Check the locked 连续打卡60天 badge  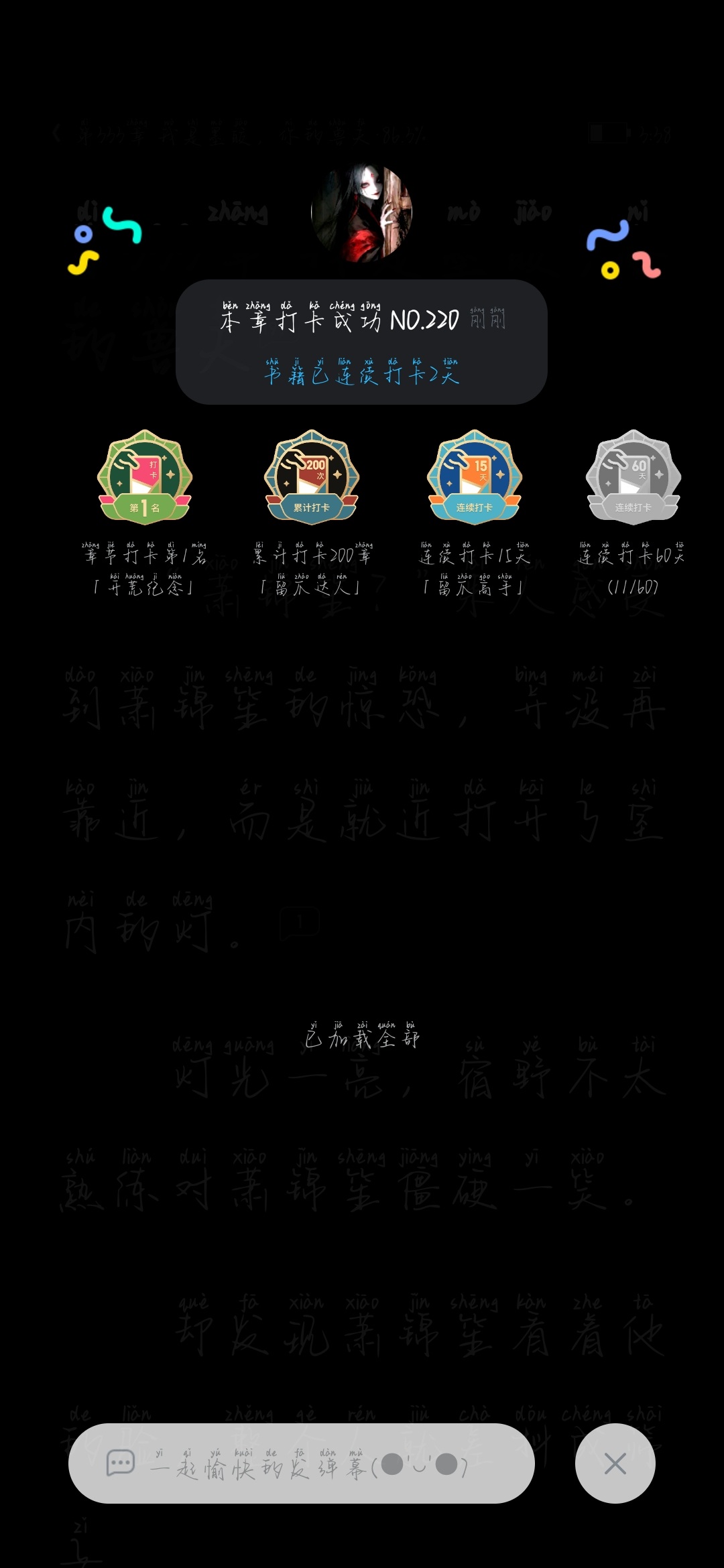tap(633, 476)
